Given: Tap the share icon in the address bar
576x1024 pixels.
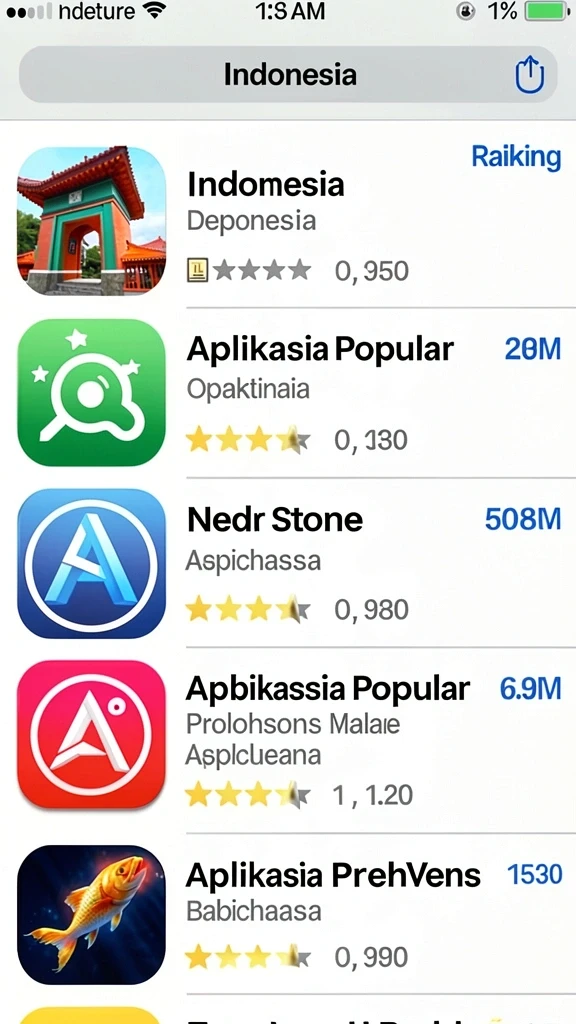Looking at the screenshot, I should (x=529, y=74).
